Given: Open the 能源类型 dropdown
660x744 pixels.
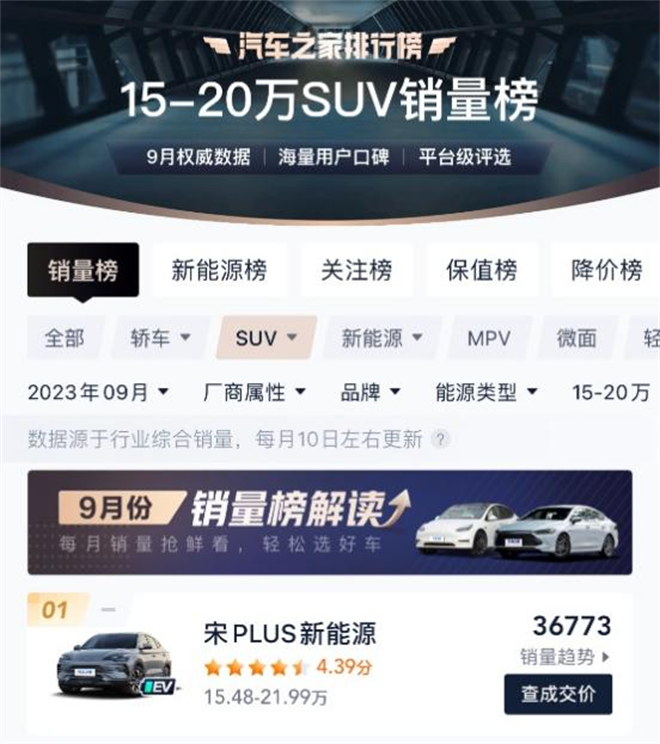Looking at the screenshot, I should [486, 392].
